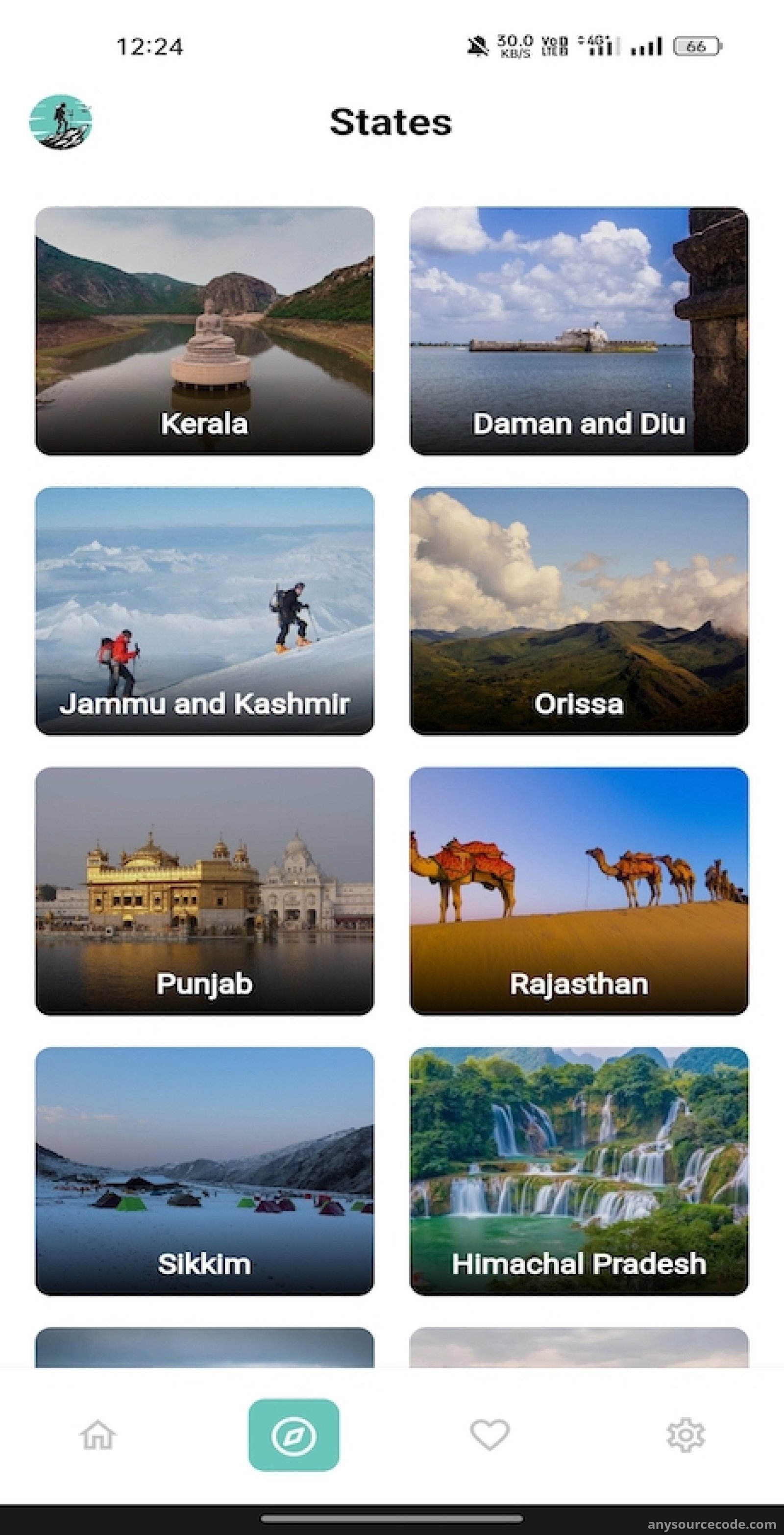
Task: Select the Daman and Diu card
Action: [579, 331]
